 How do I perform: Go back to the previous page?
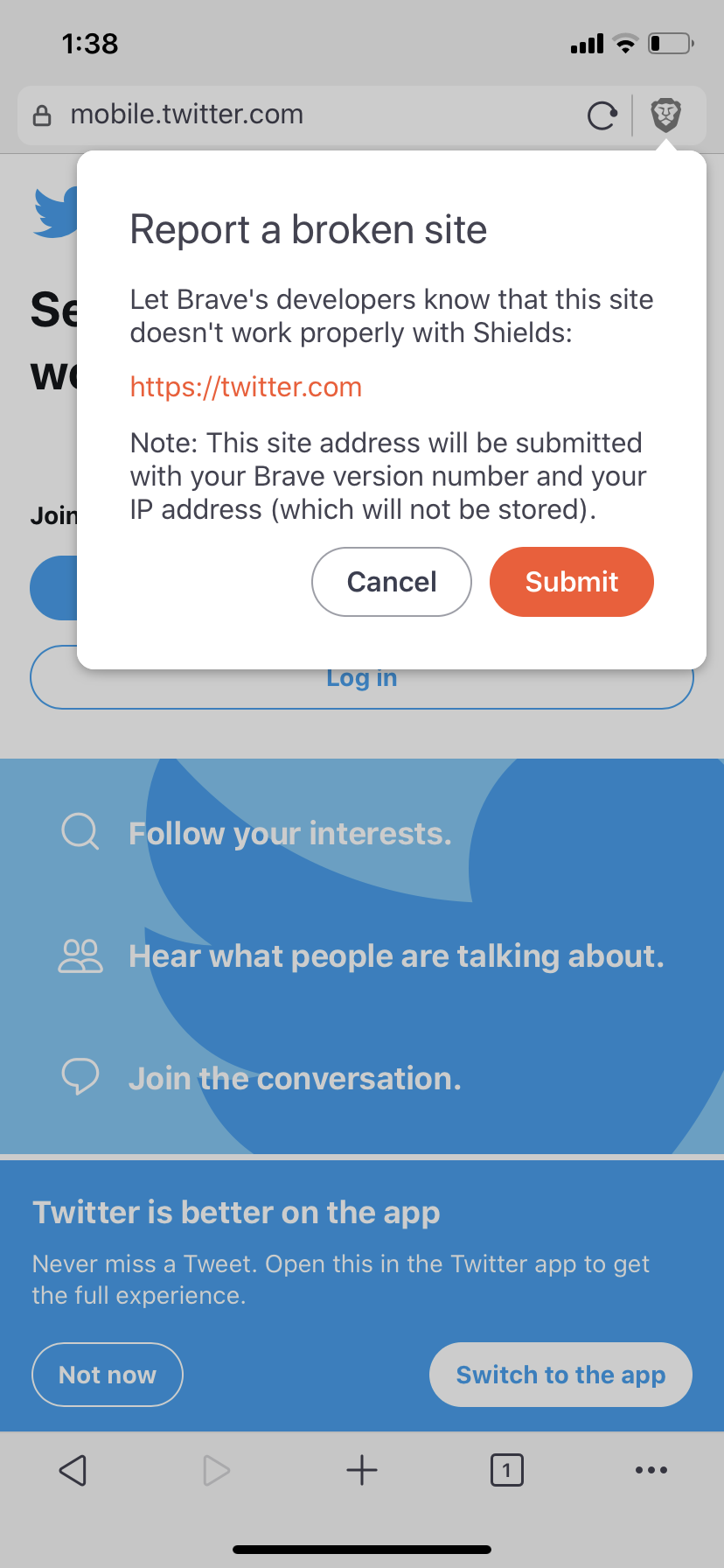[73, 1470]
